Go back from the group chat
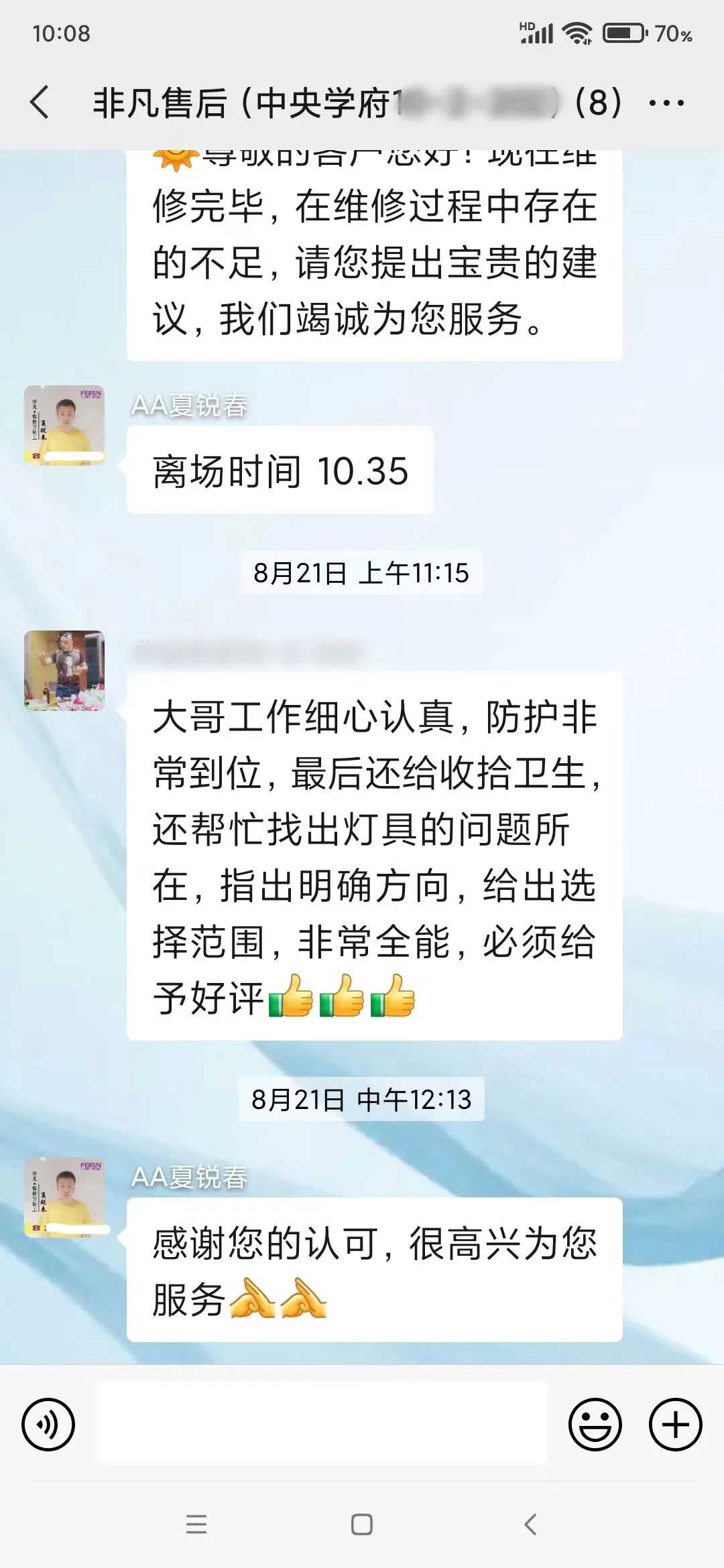This screenshot has width=724, height=1568. click(40, 103)
